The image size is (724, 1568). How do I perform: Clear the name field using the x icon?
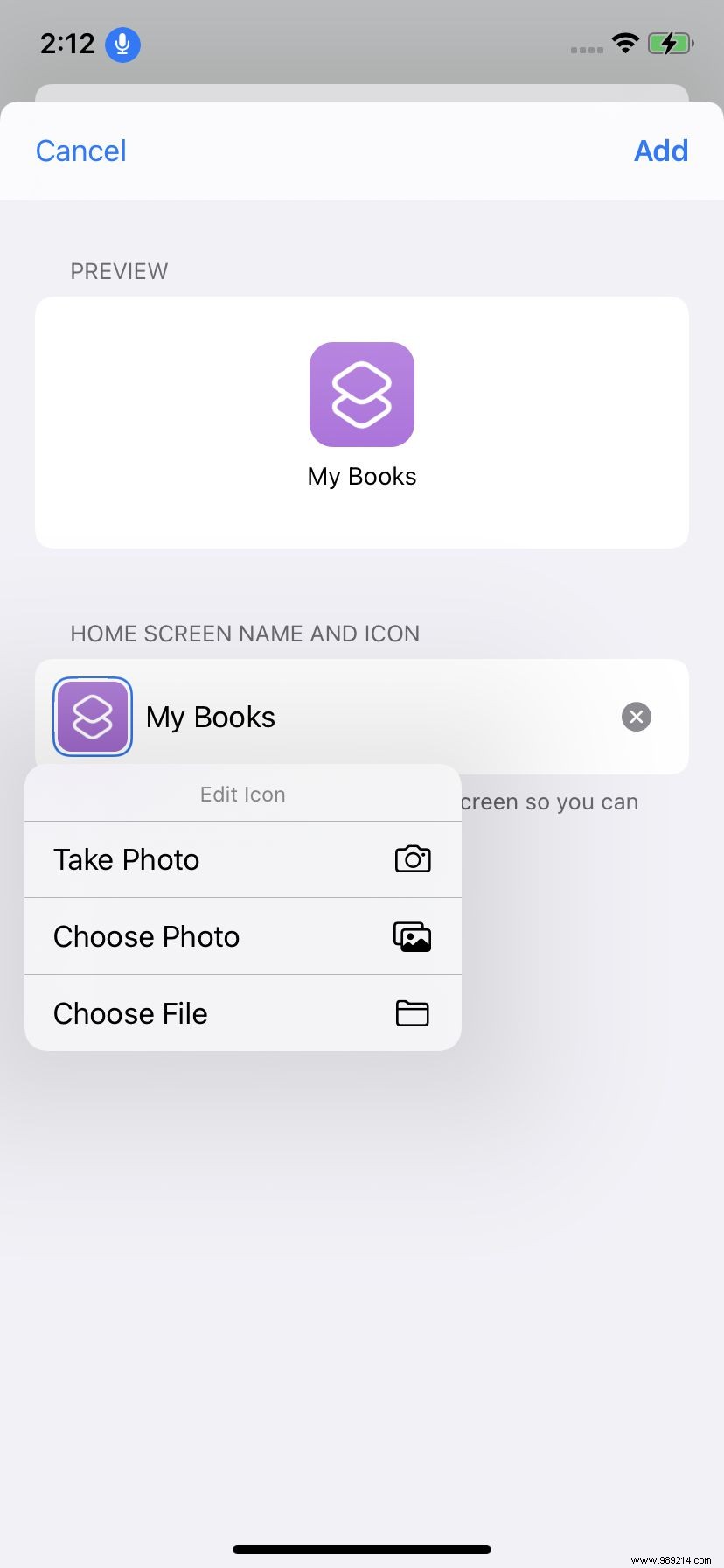pyautogui.click(x=636, y=716)
